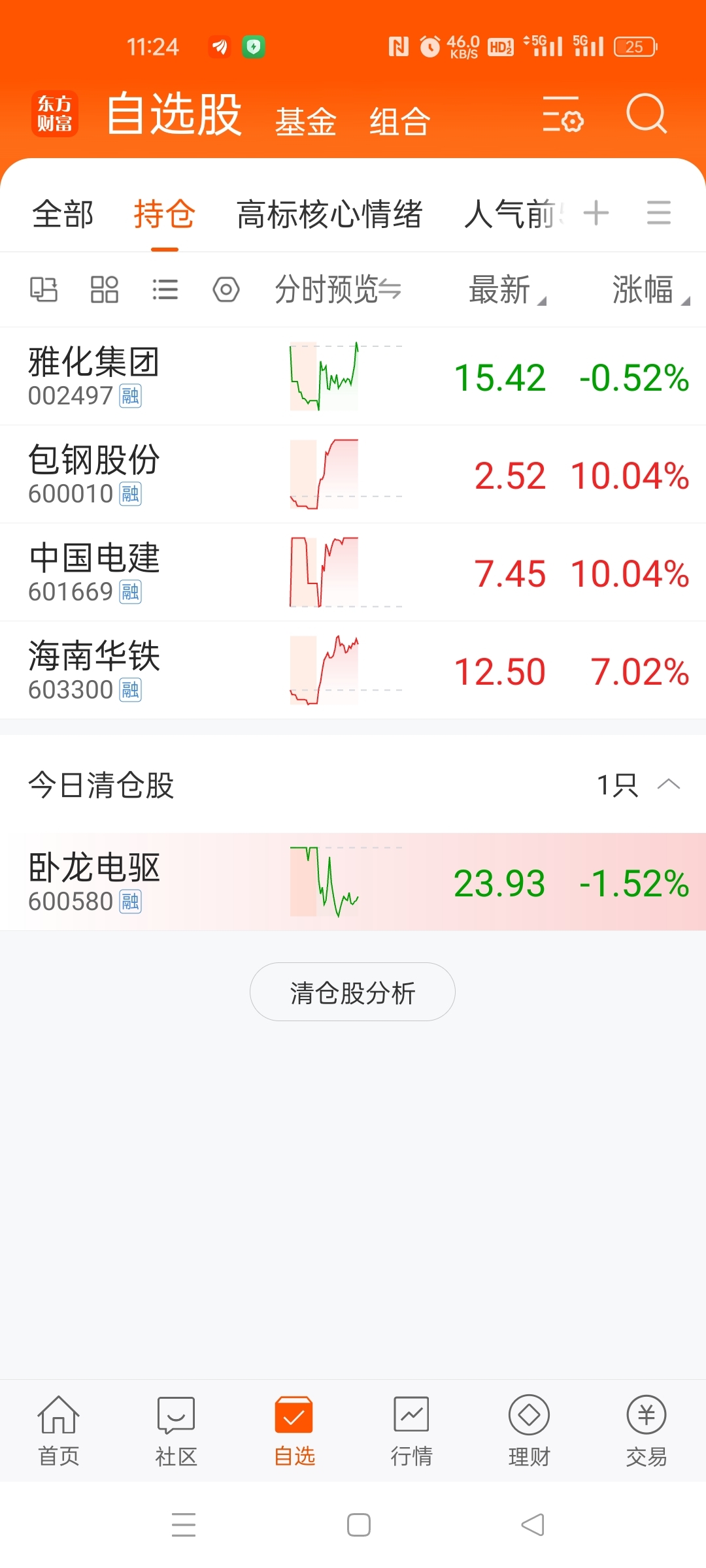Viewport: 706px width, 1568px height.
Task: Select the 高标核心情绪 group tab
Action: [x=329, y=214]
